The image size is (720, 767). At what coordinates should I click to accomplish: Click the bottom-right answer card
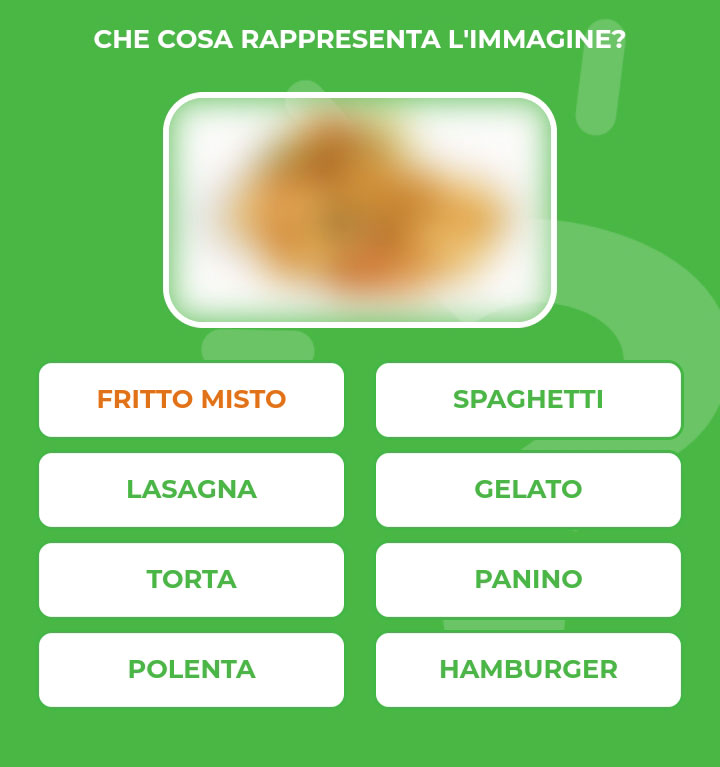click(x=528, y=669)
